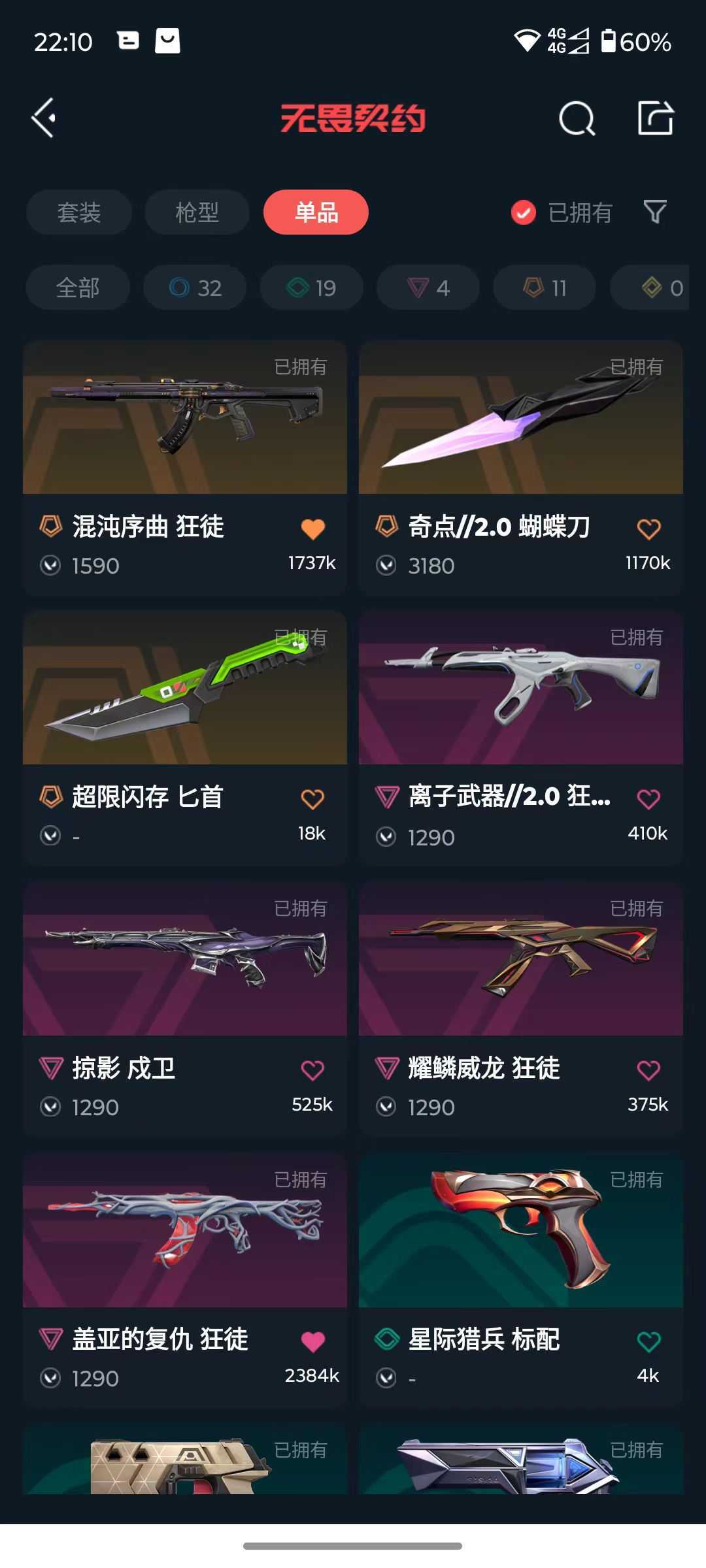This screenshot has width=706, height=1568.
Task: Filter by the blue tier chip showing 32
Action: 195,287
